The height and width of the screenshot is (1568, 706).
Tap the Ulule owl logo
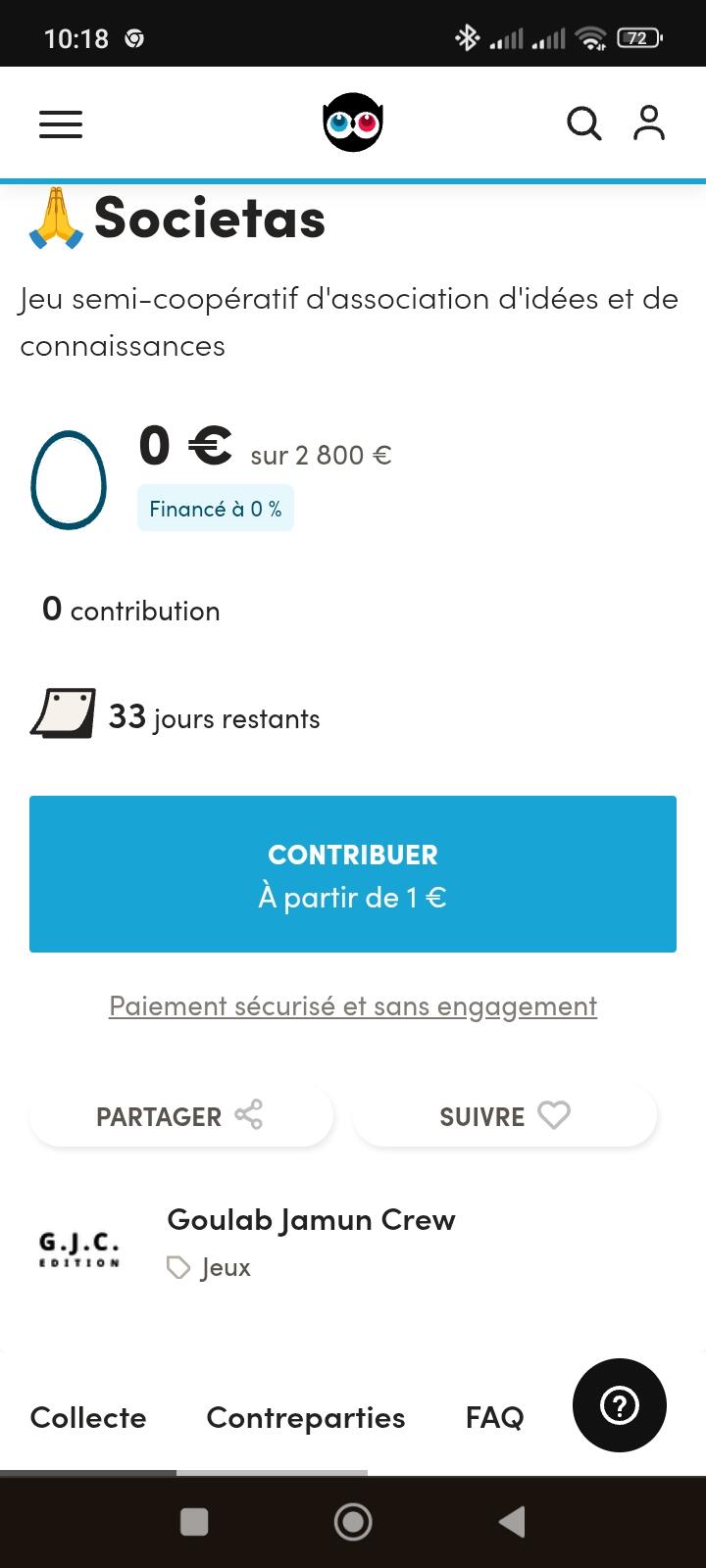tap(353, 123)
